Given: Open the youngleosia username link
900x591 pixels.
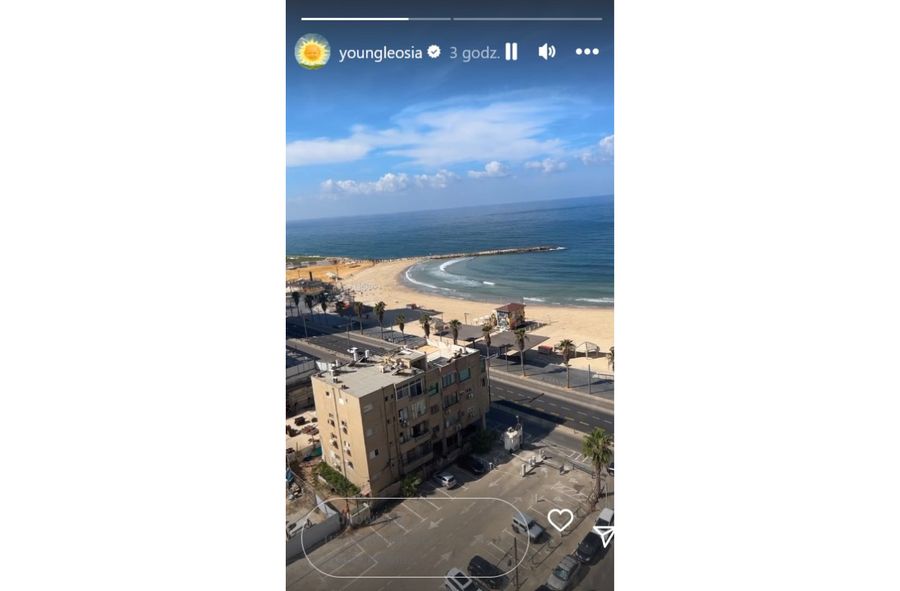Looking at the screenshot, I should click(x=380, y=53).
